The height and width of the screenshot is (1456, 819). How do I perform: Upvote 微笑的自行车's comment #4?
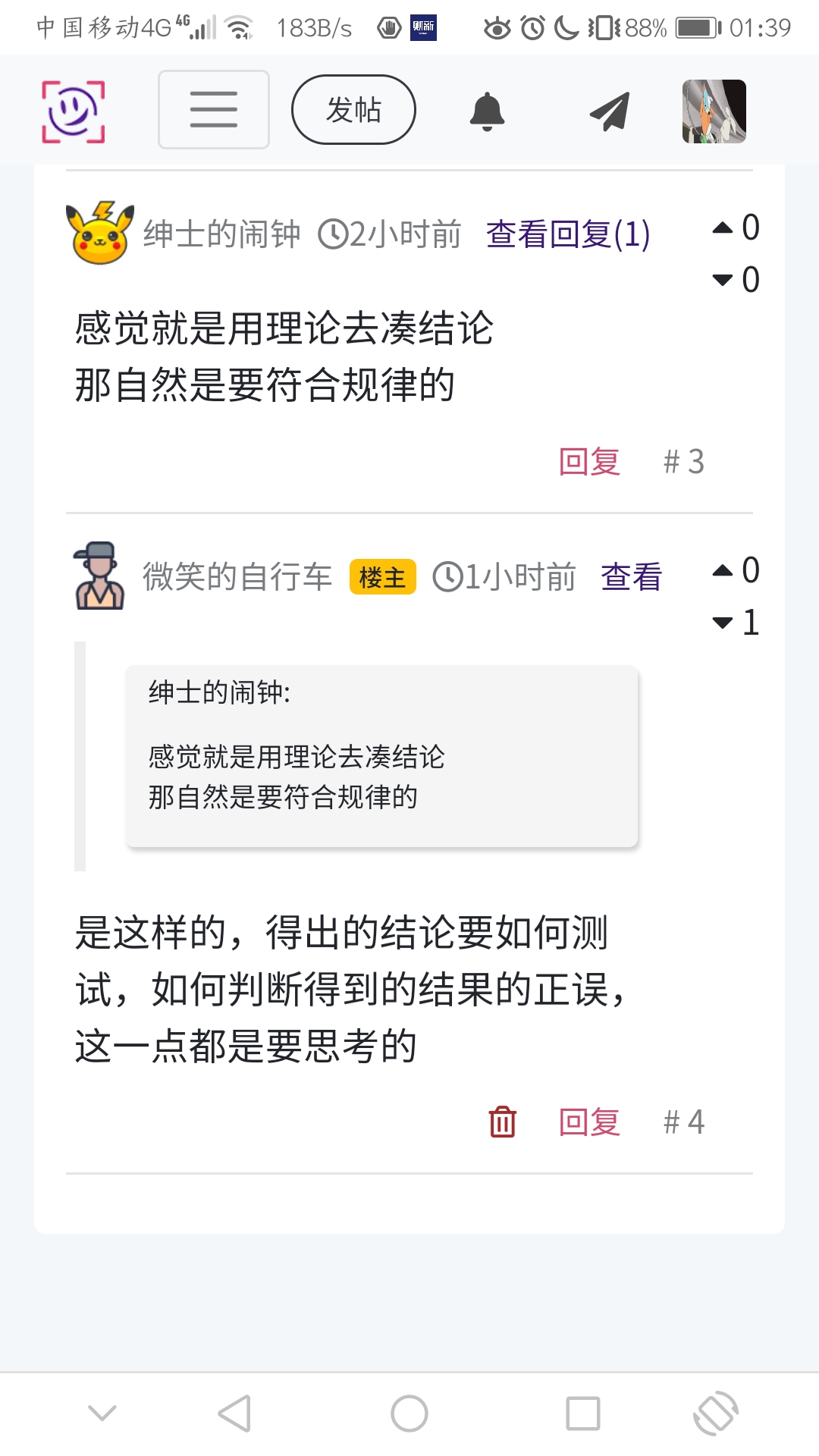[723, 570]
